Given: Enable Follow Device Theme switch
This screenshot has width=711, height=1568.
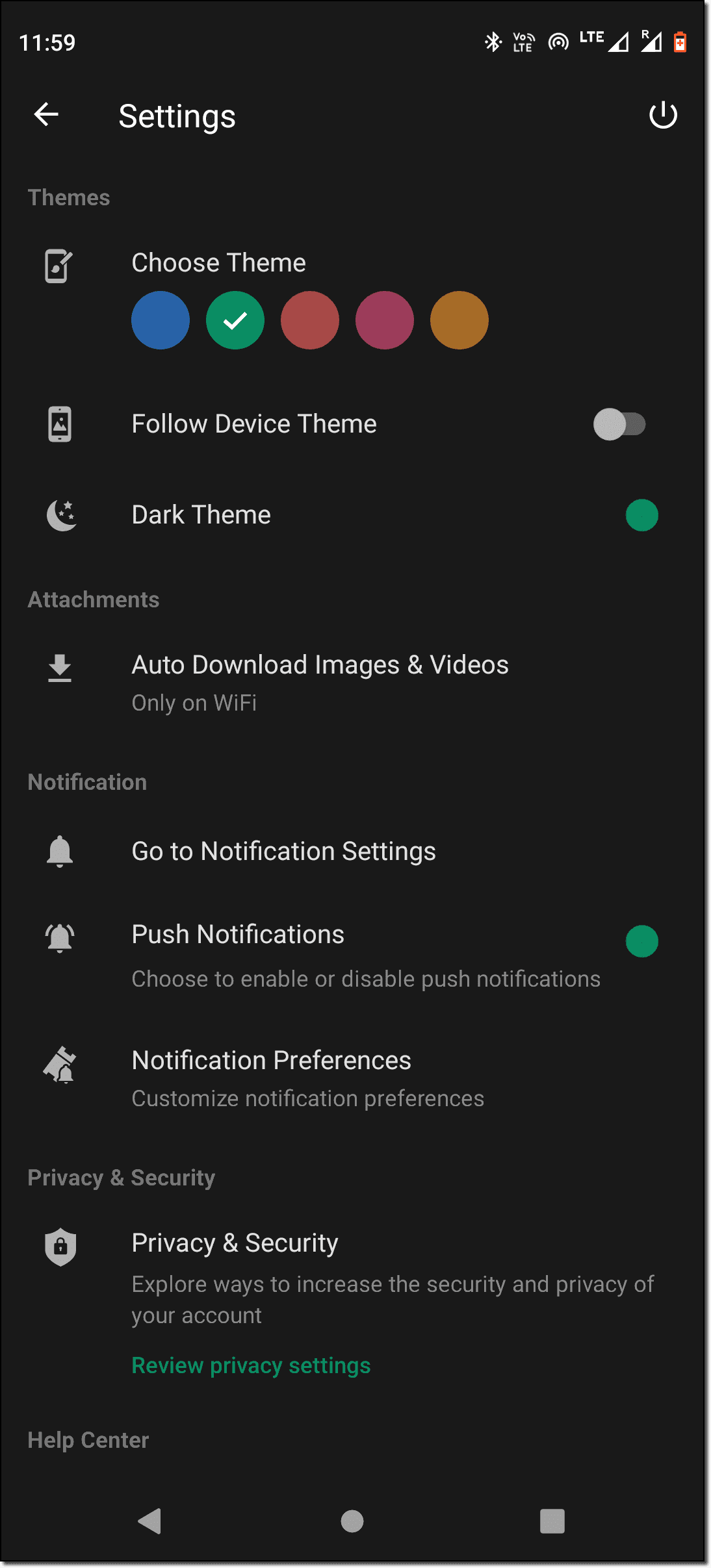Looking at the screenshot, I should point(619,424).
